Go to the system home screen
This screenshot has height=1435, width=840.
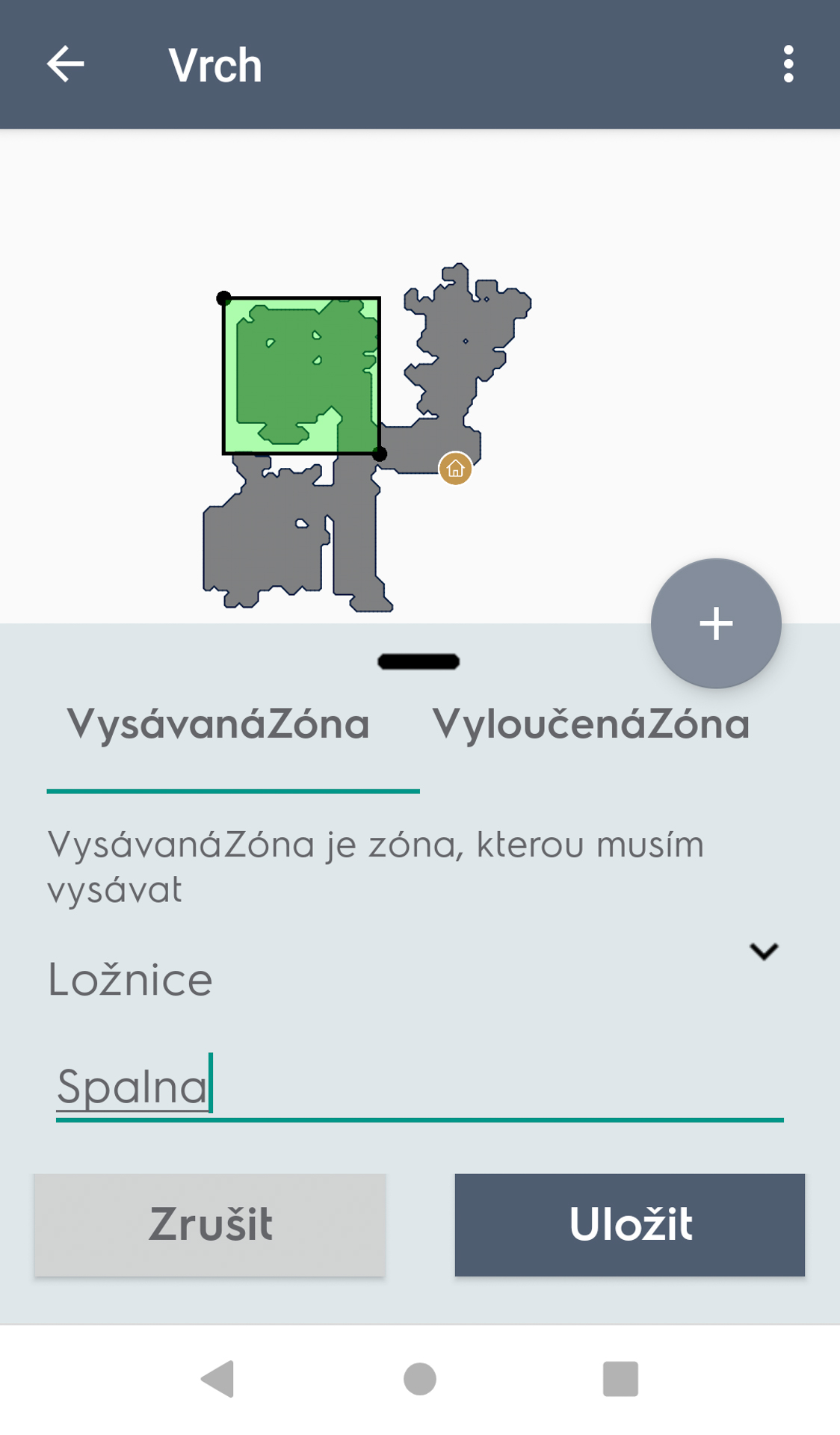(x=419, y=1378)
